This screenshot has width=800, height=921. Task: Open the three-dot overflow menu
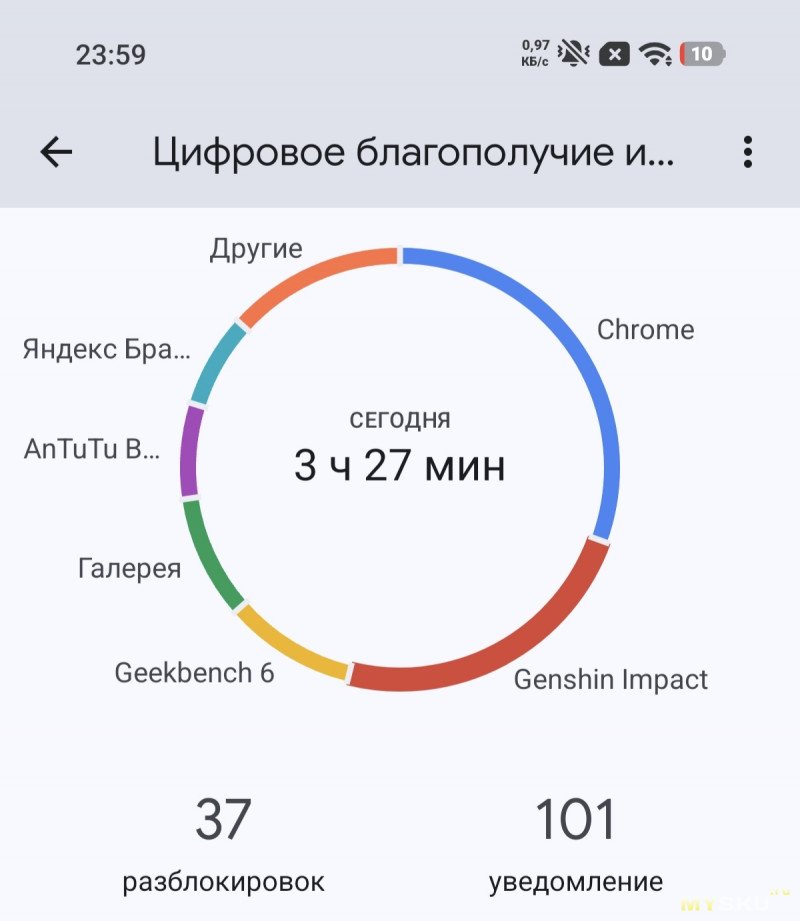pyautogui.click(x=747, y=152)
